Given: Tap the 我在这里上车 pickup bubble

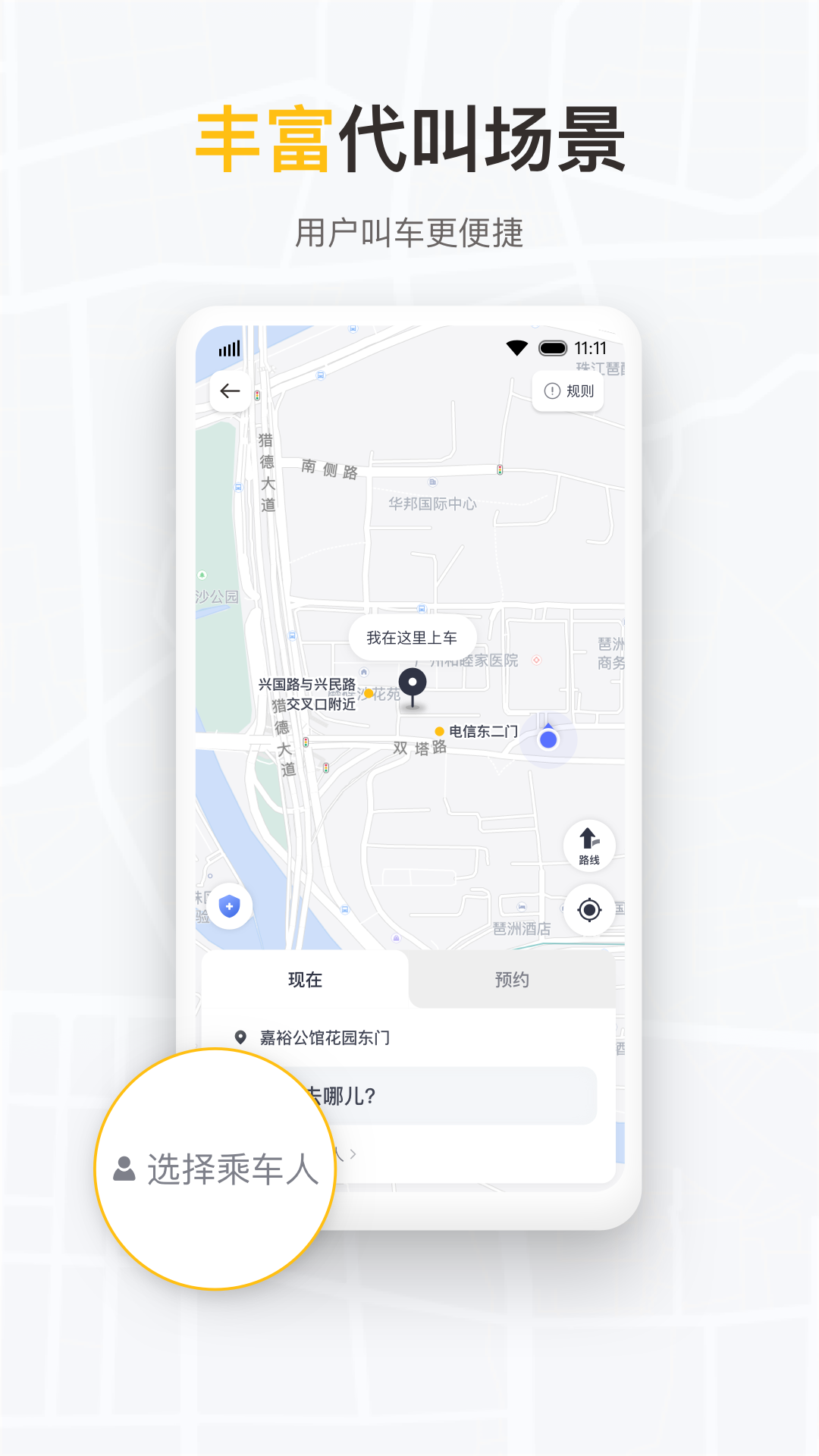Looking at the screenshot, I should point(413,638).
